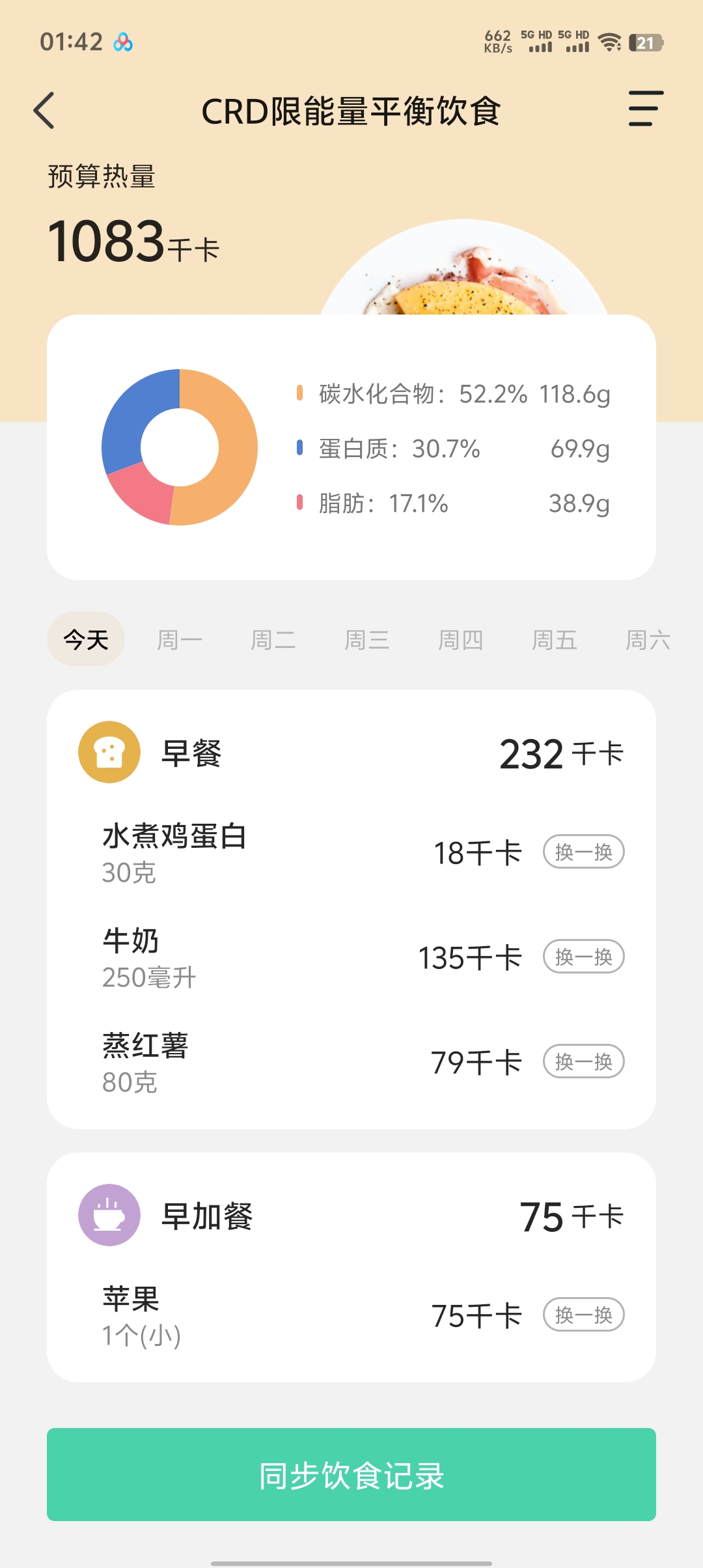Swap out 牛奶 with 换一换
Screen dimensions: 703x1568
(x=584, y=957)
